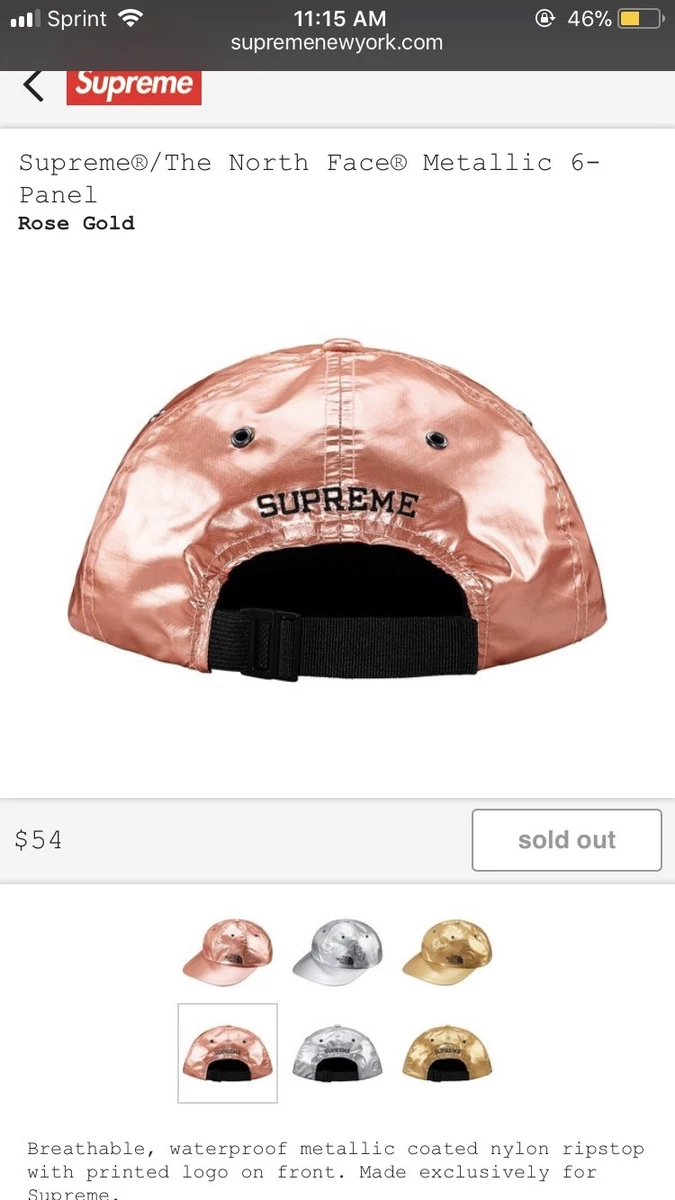The height and width of the screenshot is (1200, 675).
Task: Open the Supreme logo home link
Action: (x=134, y=85)
